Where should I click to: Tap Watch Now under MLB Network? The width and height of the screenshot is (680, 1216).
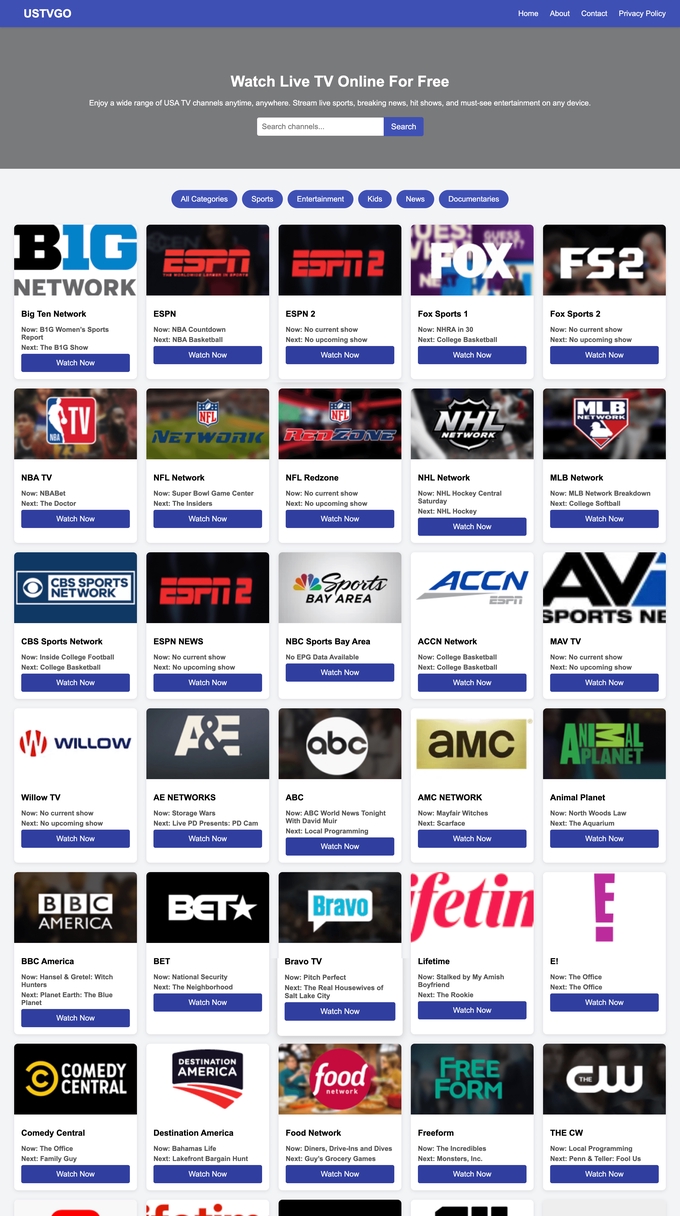(x=604, y=519)
